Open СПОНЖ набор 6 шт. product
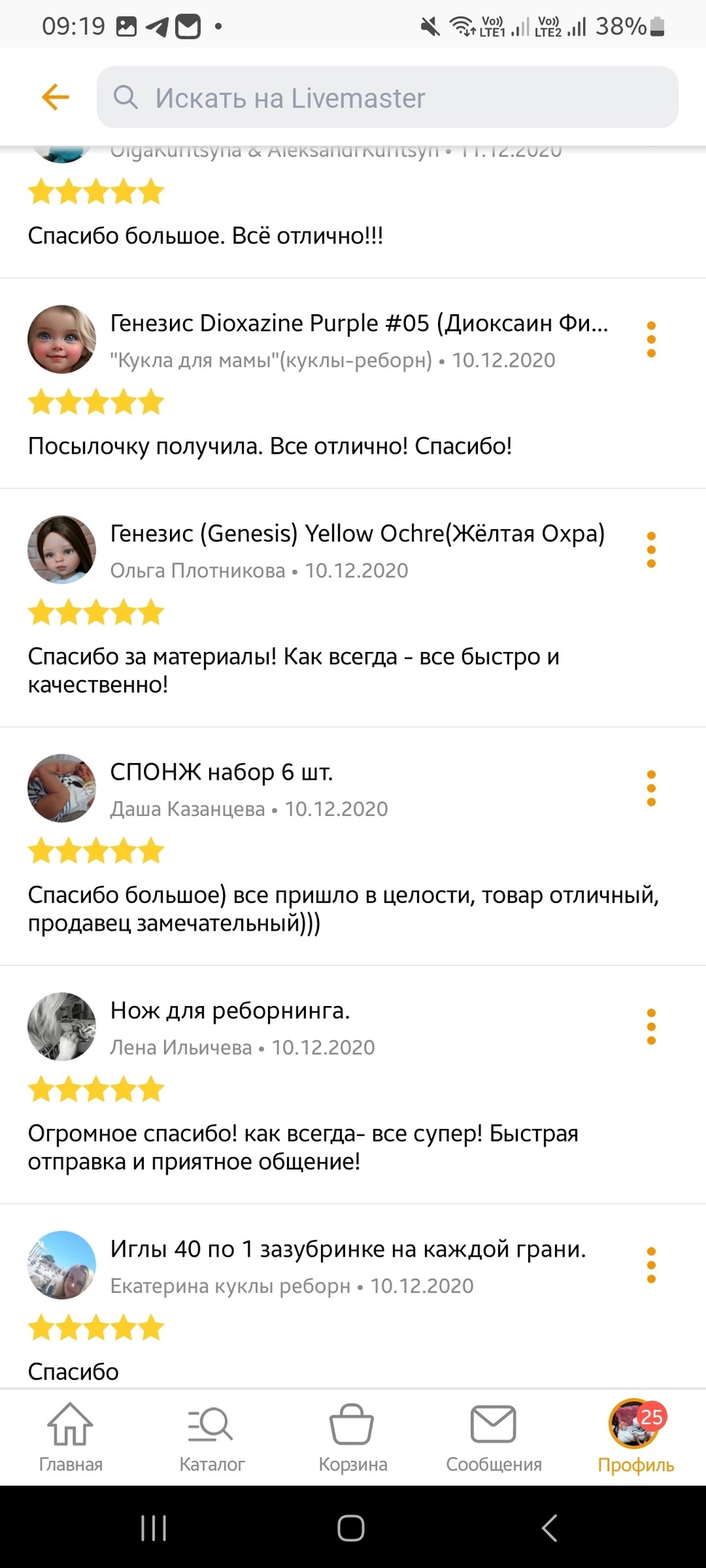The width and height of the screenshot is (706, 1568). 222,772
